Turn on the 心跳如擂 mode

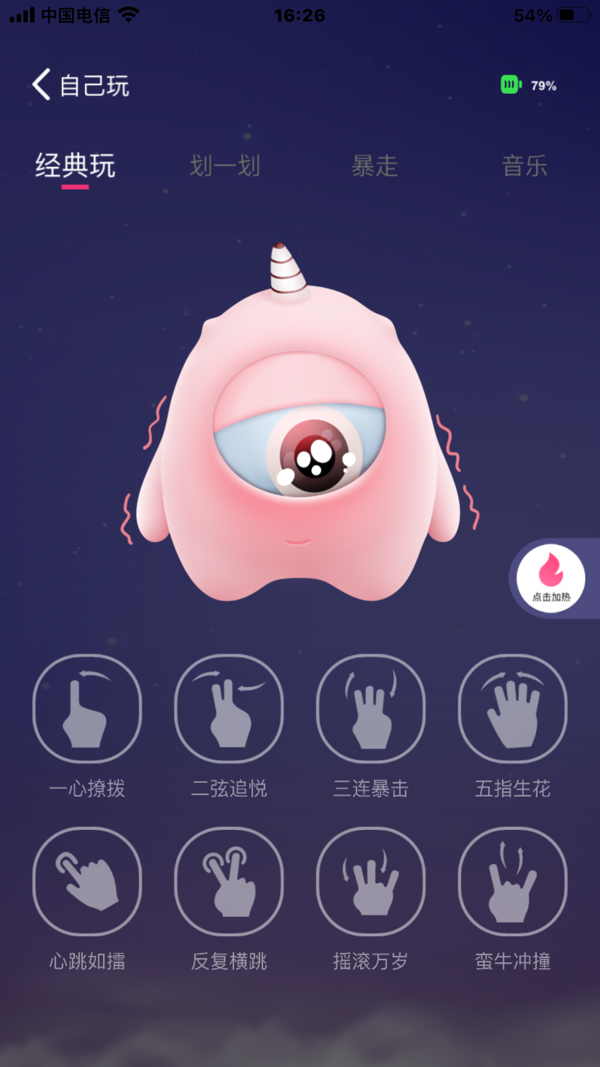pyautogui.click(x=87, y=882)
